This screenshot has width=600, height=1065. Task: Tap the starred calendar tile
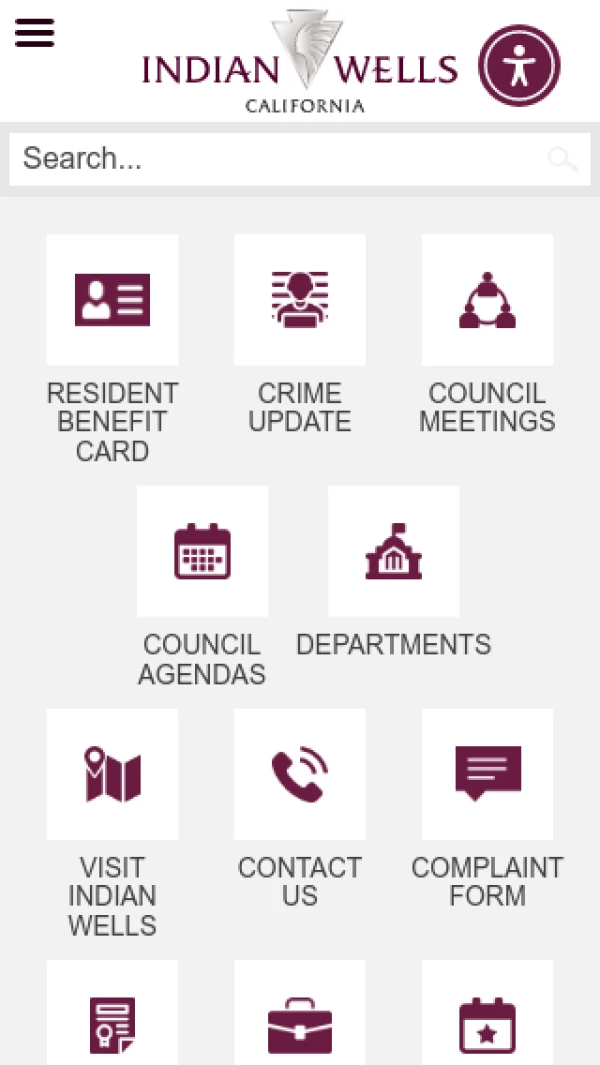(x=487, y=1020)
